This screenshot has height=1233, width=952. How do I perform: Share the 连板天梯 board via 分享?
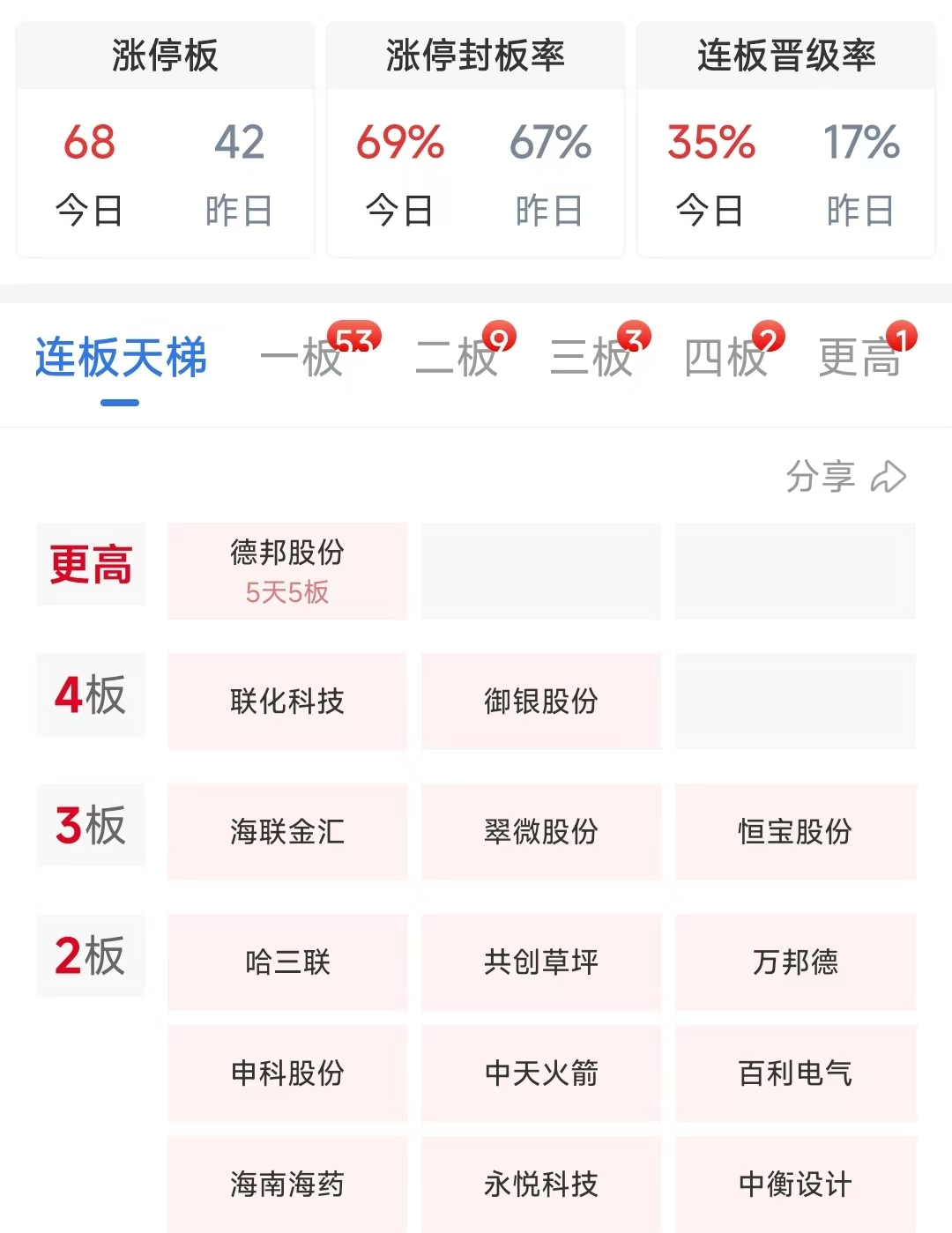click(845, 477)
